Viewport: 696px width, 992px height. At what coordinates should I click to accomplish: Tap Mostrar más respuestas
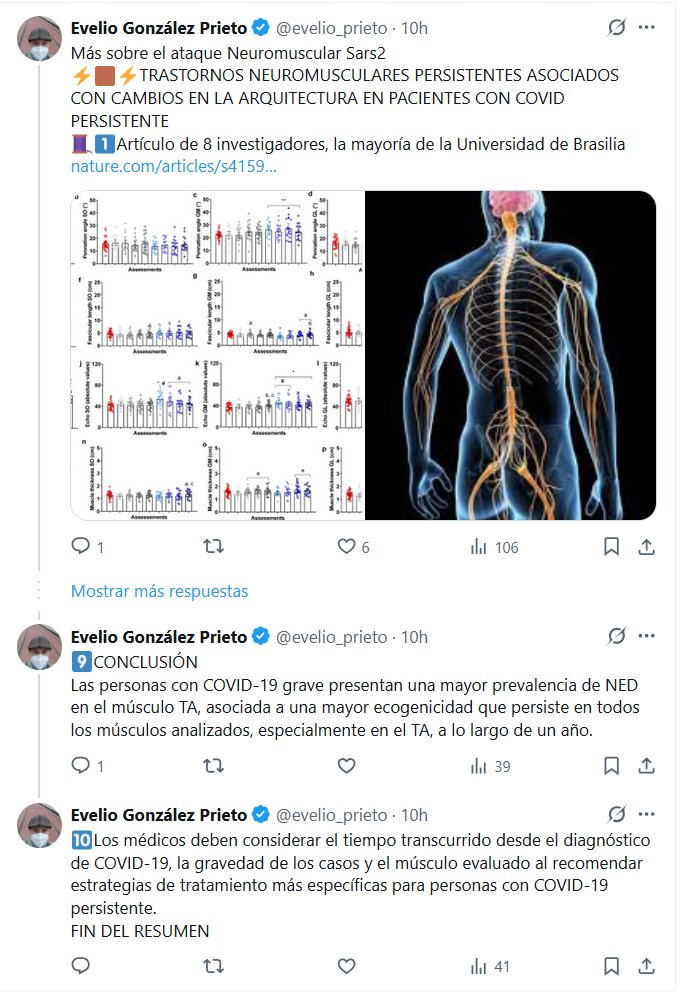pyautogui.click(x=159, y=591)
